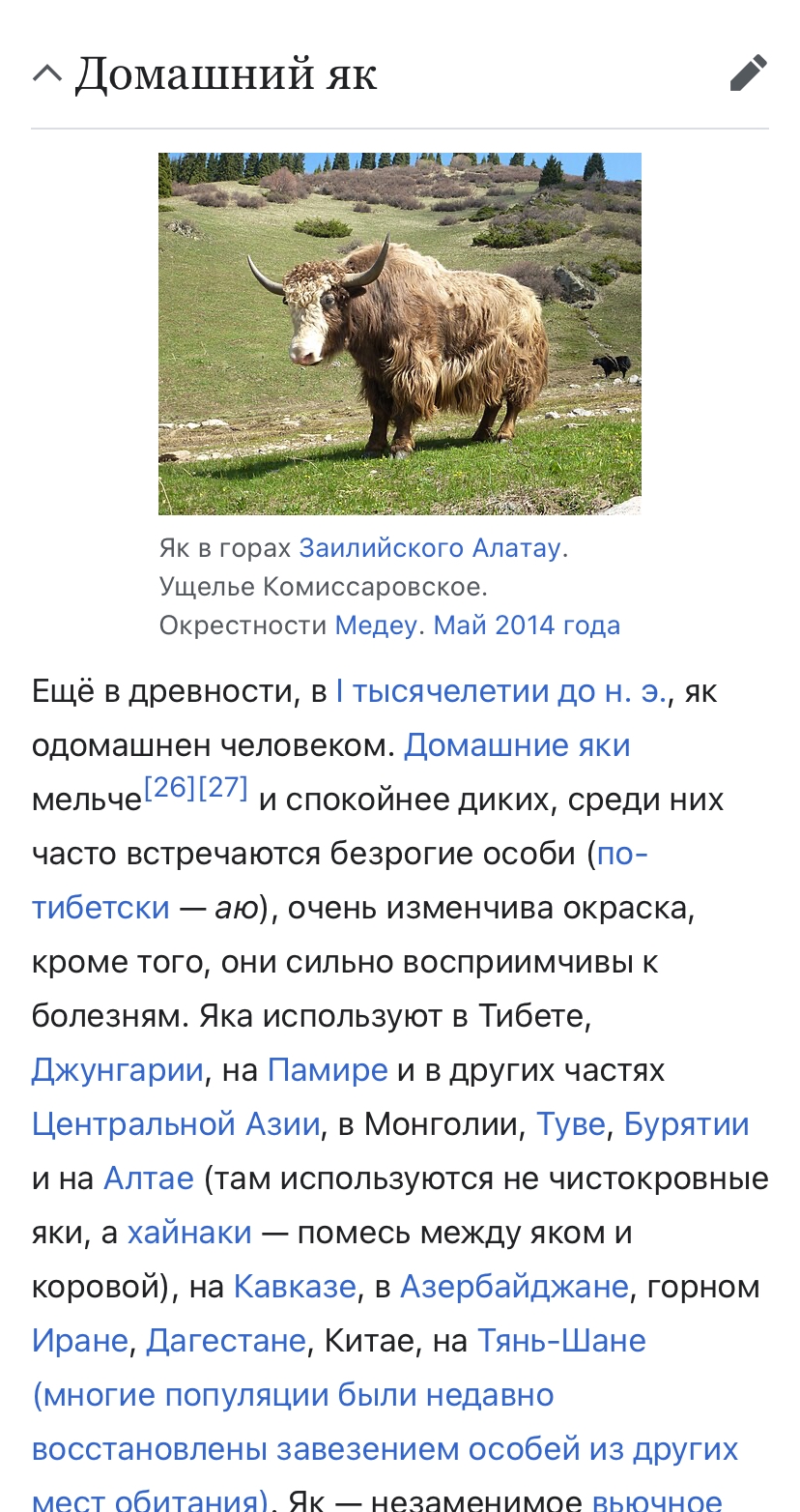Follow the Май 2014 года link
This screenshot has width=800, height=1512.
(x=527, y=625)
